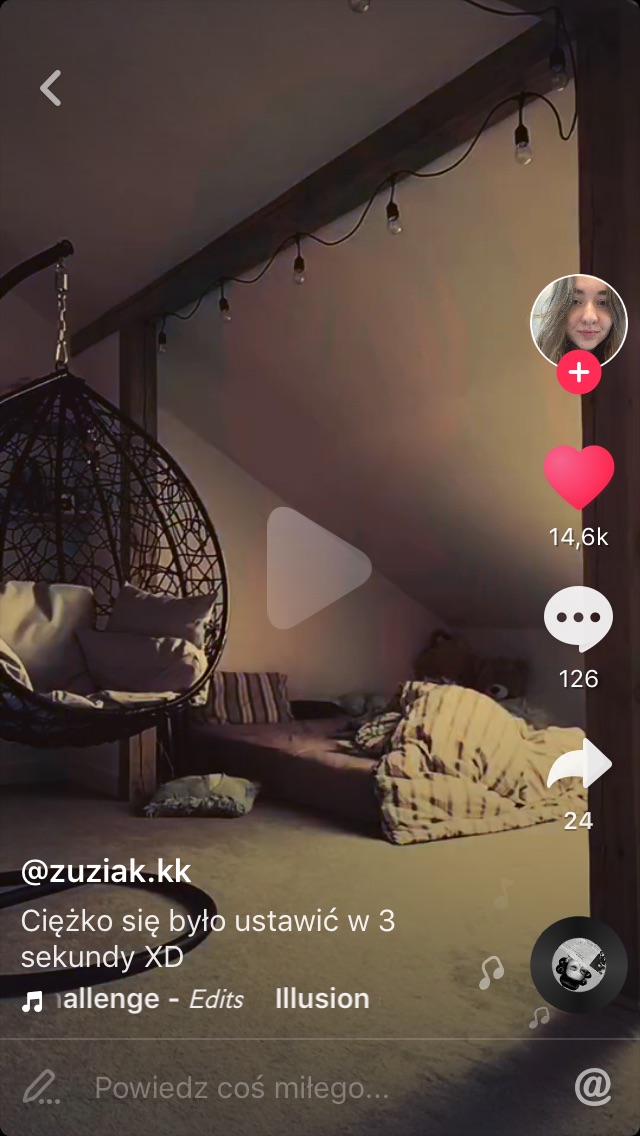Follow the creator with the plus button
The width and height of the screenshot is (640, 1136).
click(578, 374)
